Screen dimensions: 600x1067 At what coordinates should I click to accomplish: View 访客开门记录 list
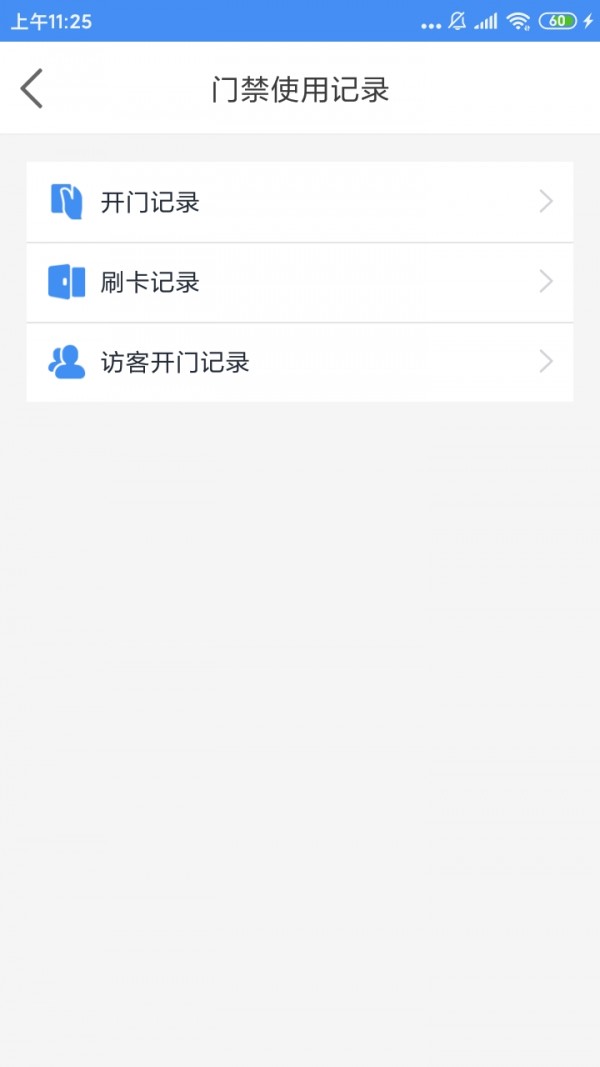click(299, 362)
